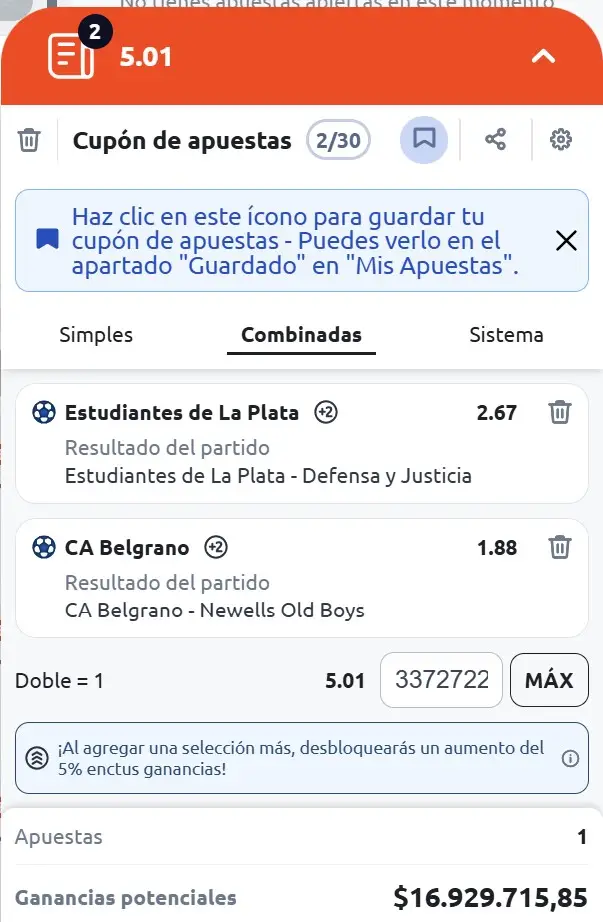Collapse the bet slip with the chevron
The width and height of the screenshot is (603, 922).
[x=543, y=57]
